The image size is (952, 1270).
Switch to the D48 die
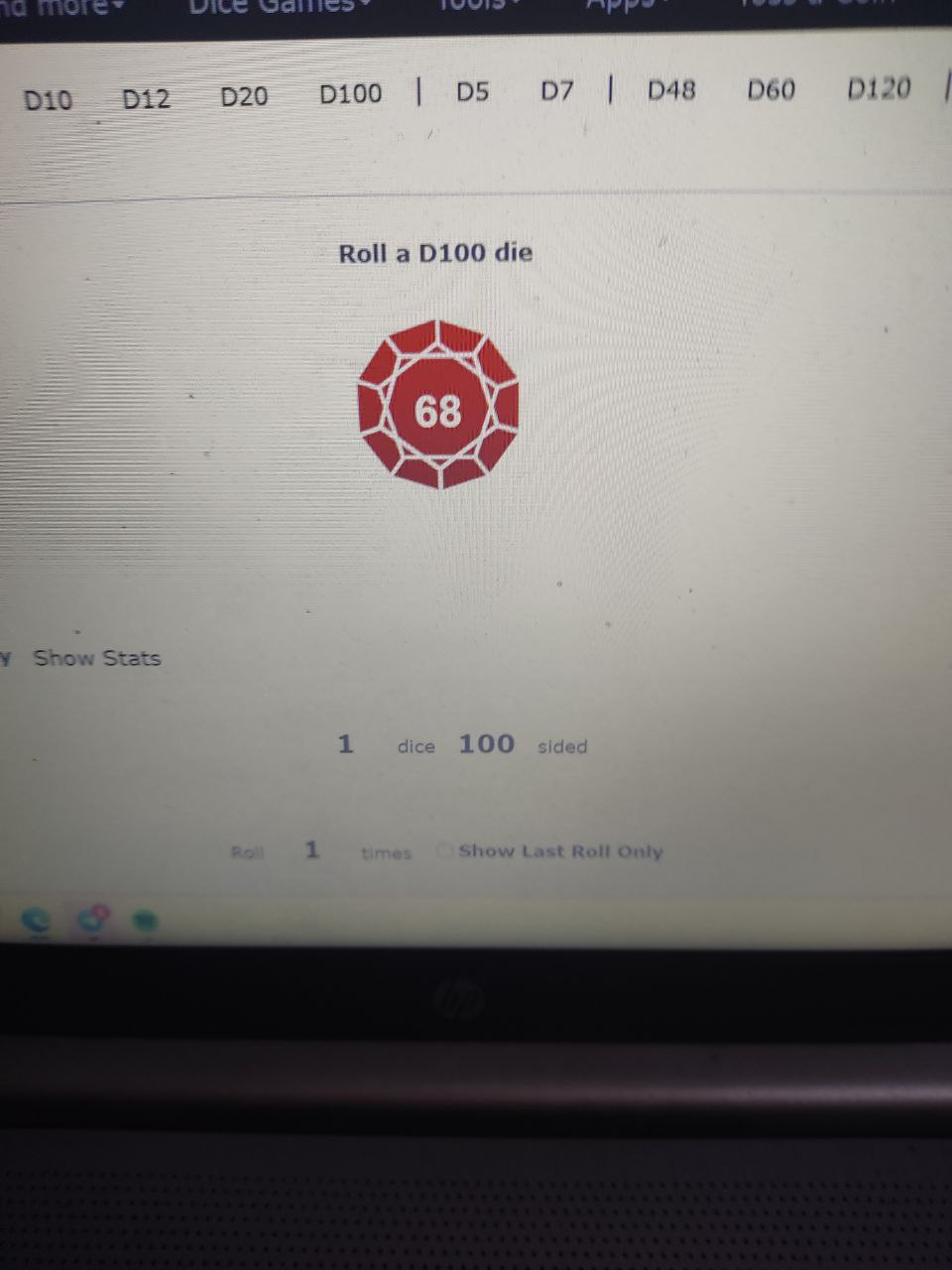(x=671, y=90)
